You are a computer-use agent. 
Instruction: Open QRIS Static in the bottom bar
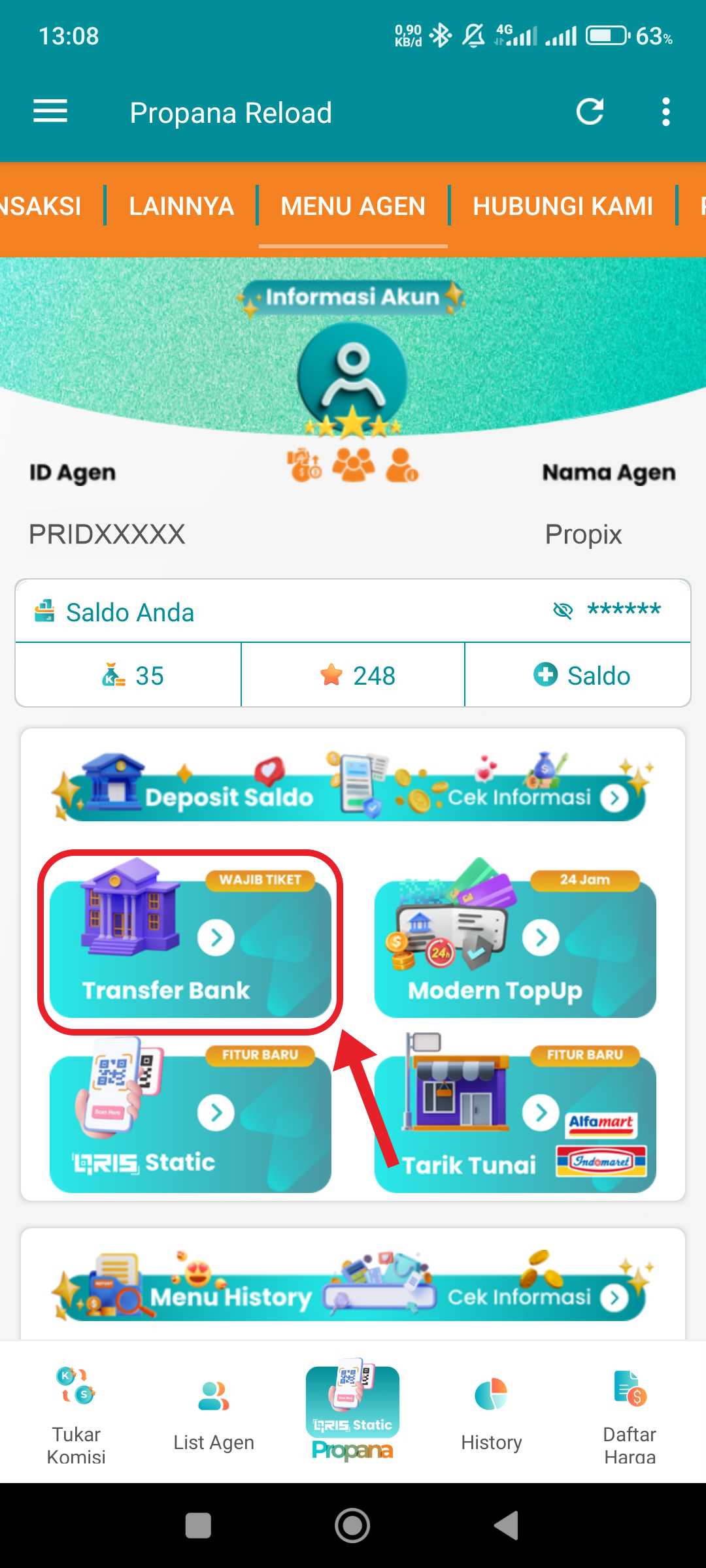click(352, 1411)
